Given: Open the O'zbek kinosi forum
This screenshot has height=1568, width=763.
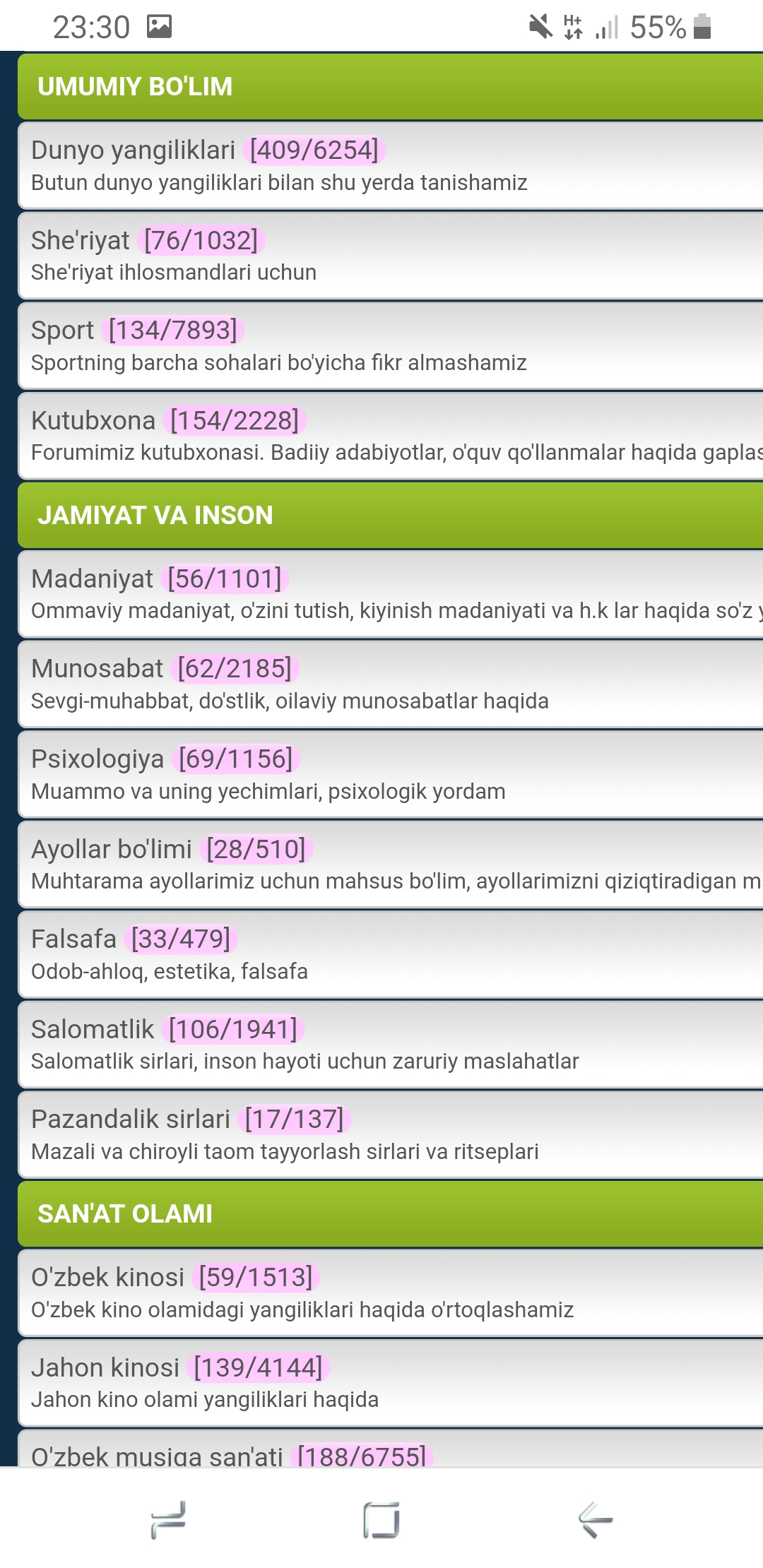Looking at the screenshot, I should [x=107, y=1278].
